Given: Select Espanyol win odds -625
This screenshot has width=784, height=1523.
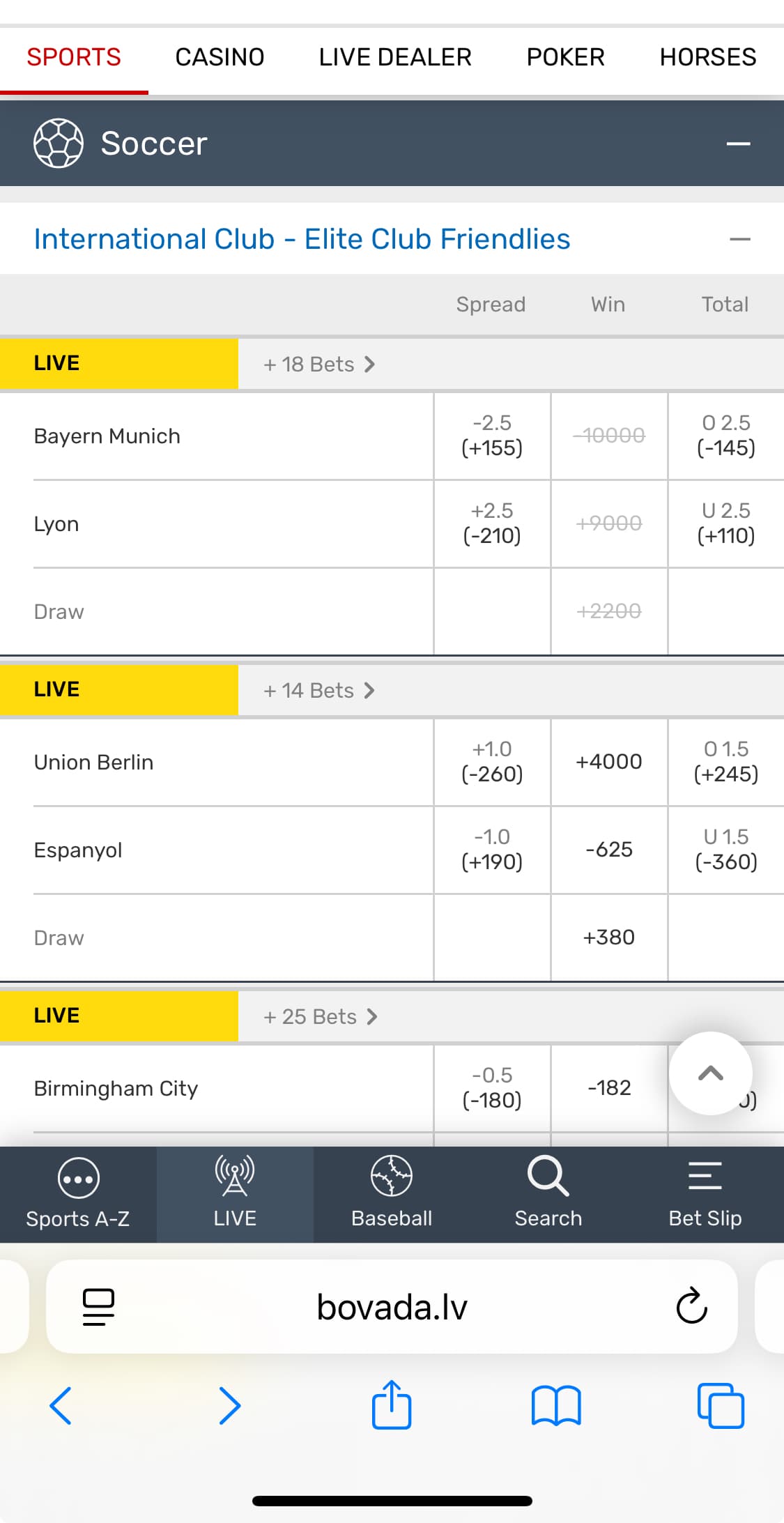Looking at the screenshot, I should coord(609,850).
